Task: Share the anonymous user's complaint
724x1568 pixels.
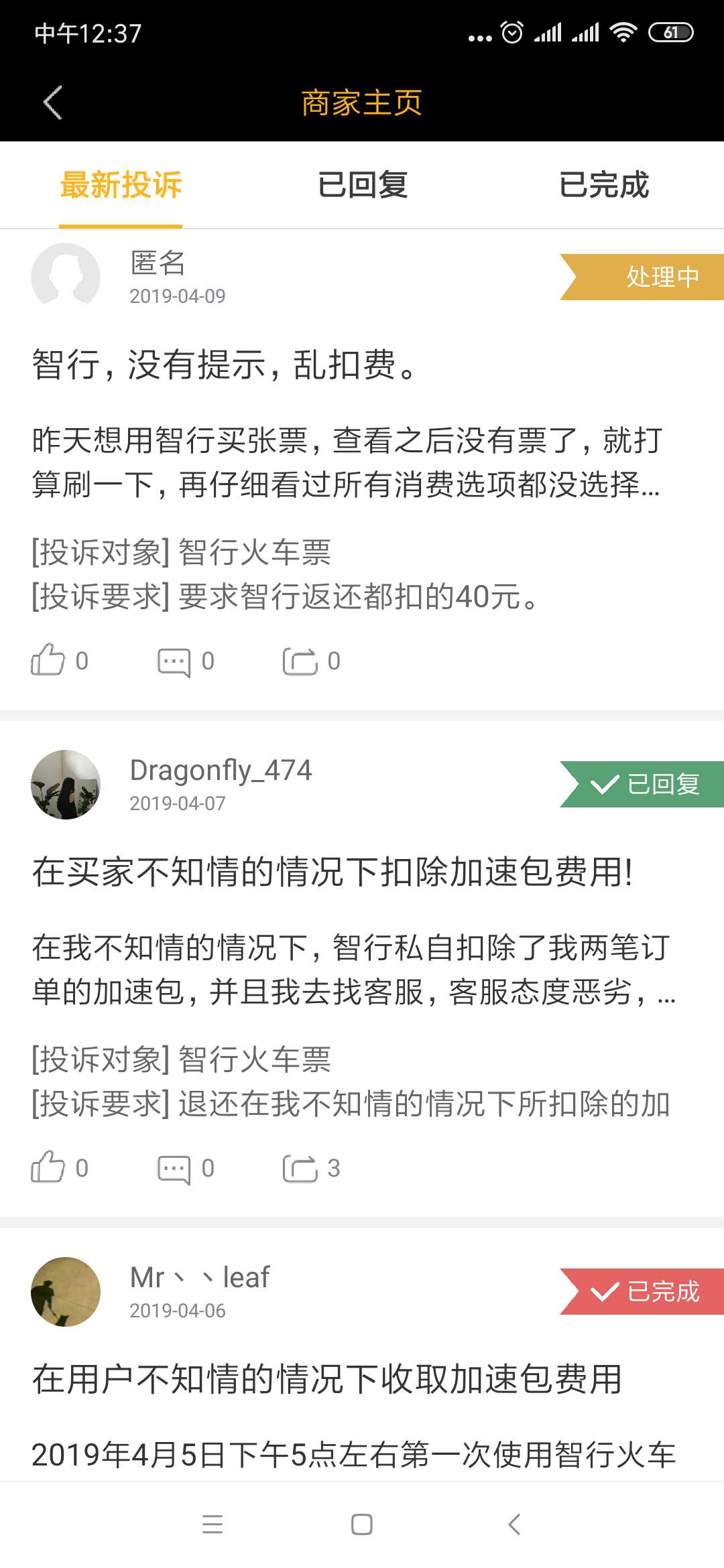Action: (x=300, y=661)
